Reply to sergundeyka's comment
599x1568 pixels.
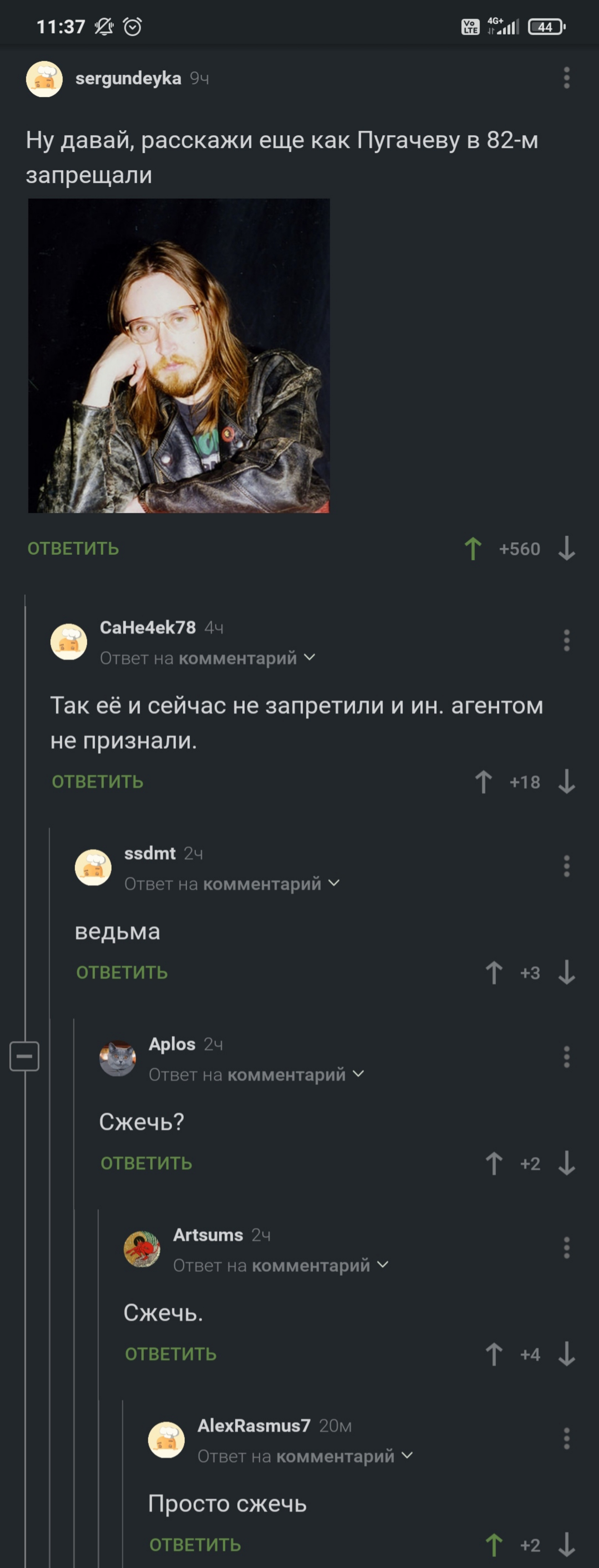[x=73, y=548]
